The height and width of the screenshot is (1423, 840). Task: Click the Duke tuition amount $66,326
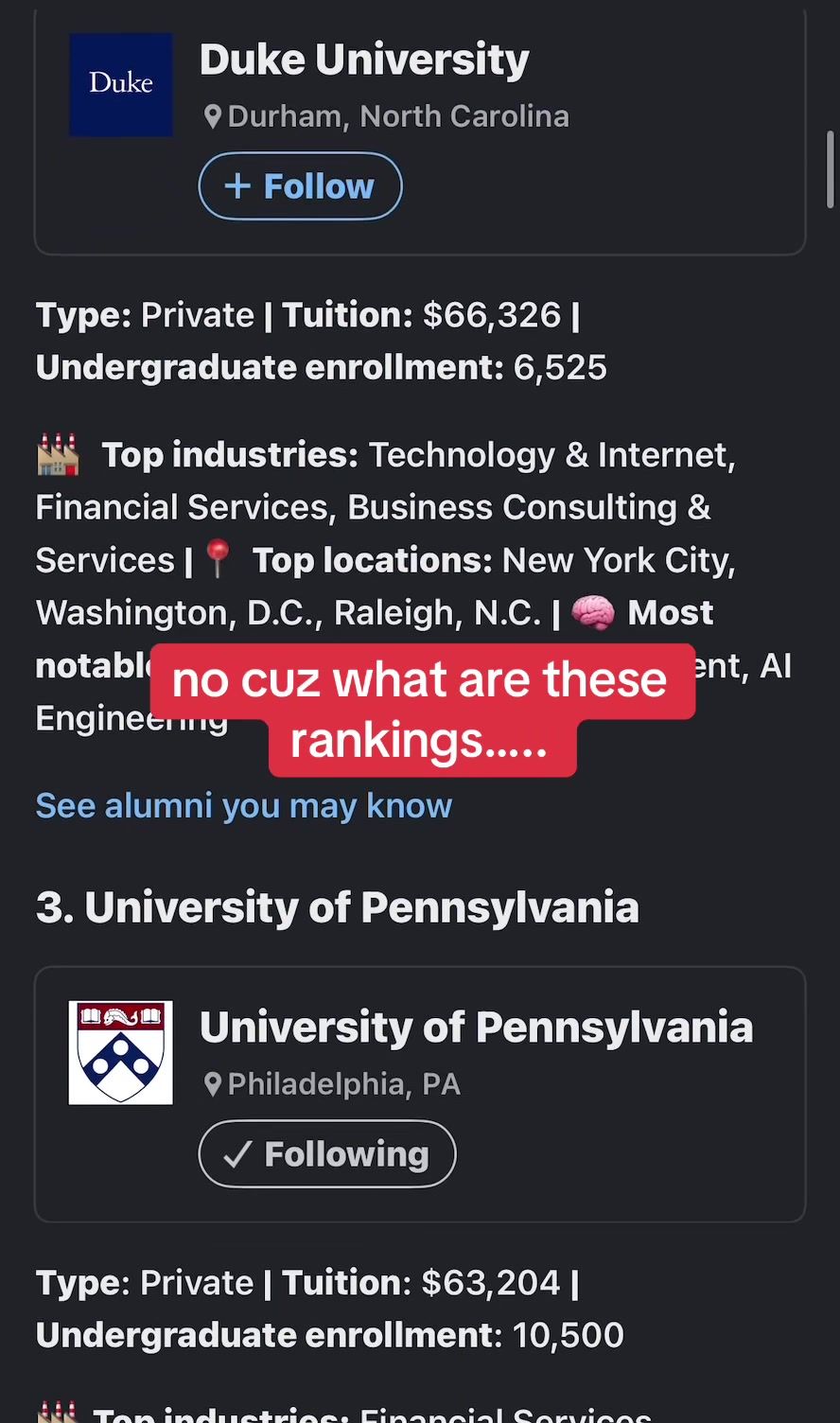pyautogui.click(x=491, y=314)
